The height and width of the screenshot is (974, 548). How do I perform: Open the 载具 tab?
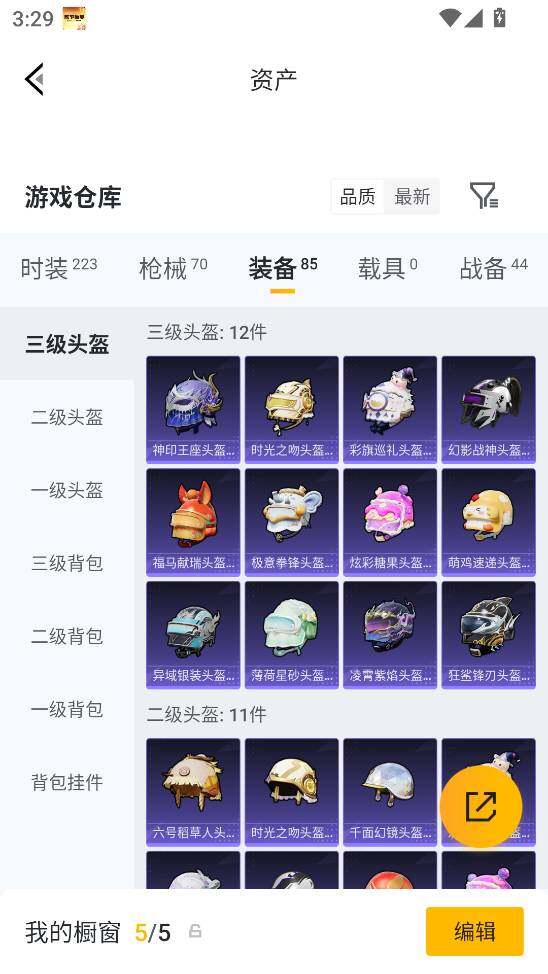pos(388,268)
